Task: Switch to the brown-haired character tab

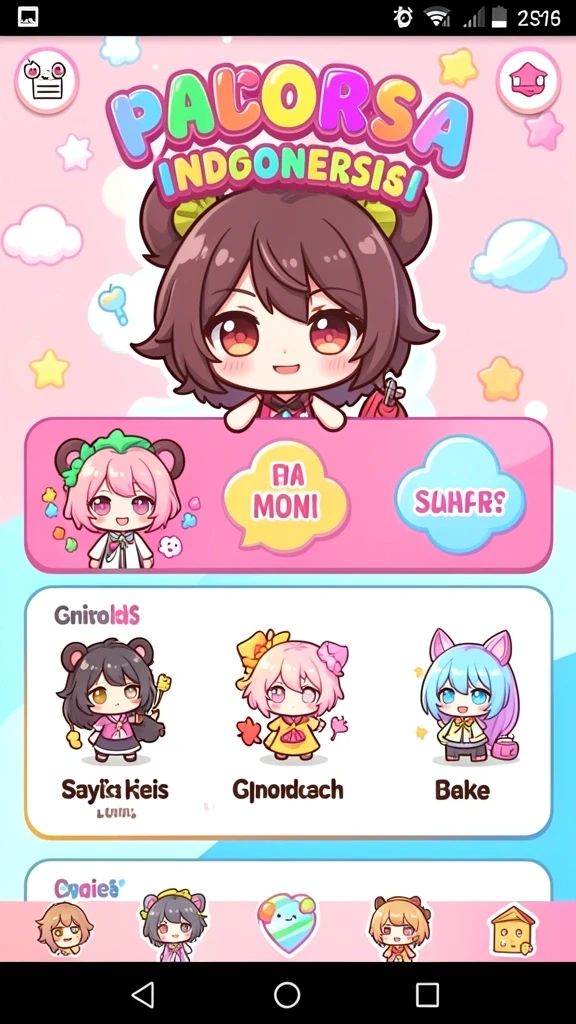Action: click(64, 928)
